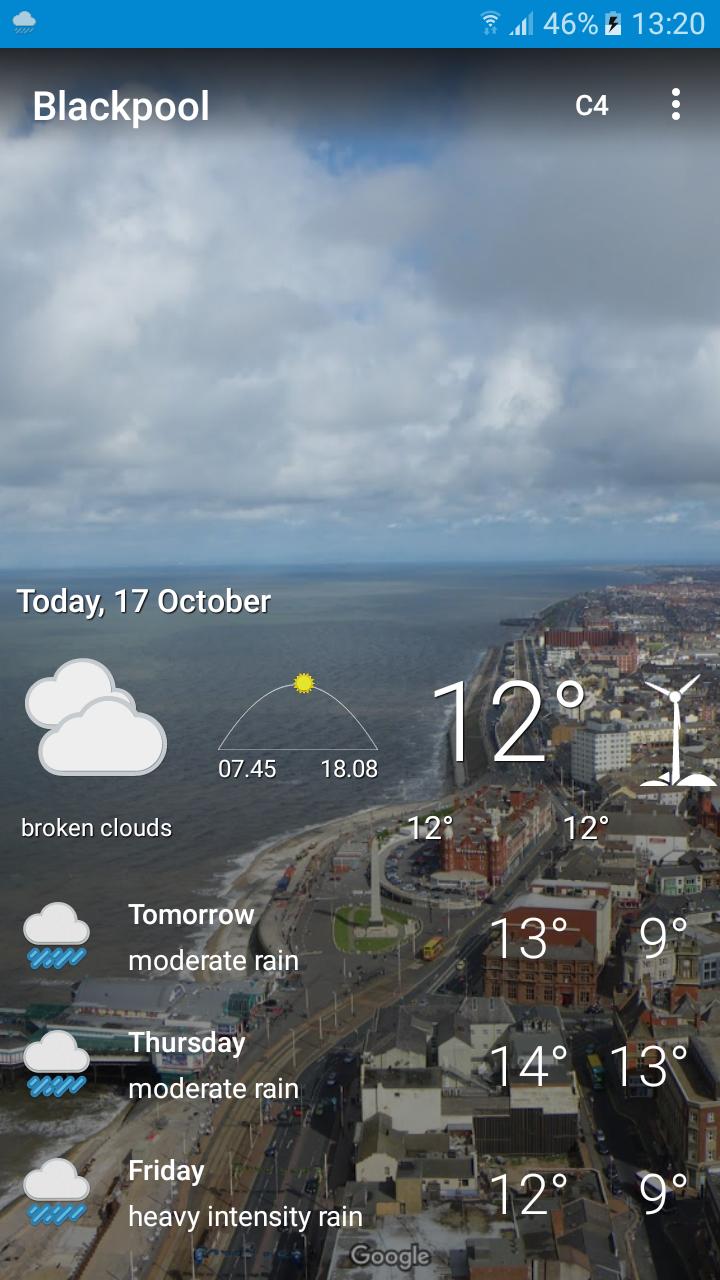The image size is (720, 1280).
Task: Toggle temperature units via the C4 label
Action: 590,105
